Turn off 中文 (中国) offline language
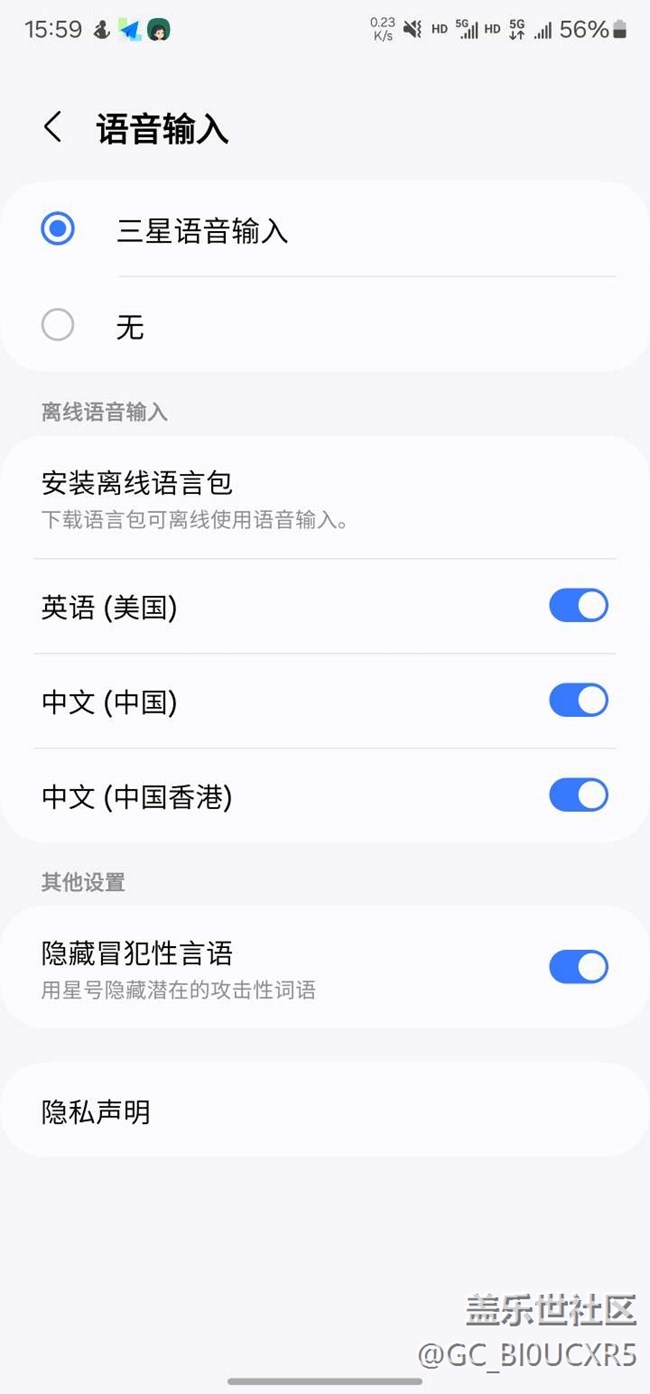This screenshot has width=650, height=1394. (578, 701)
